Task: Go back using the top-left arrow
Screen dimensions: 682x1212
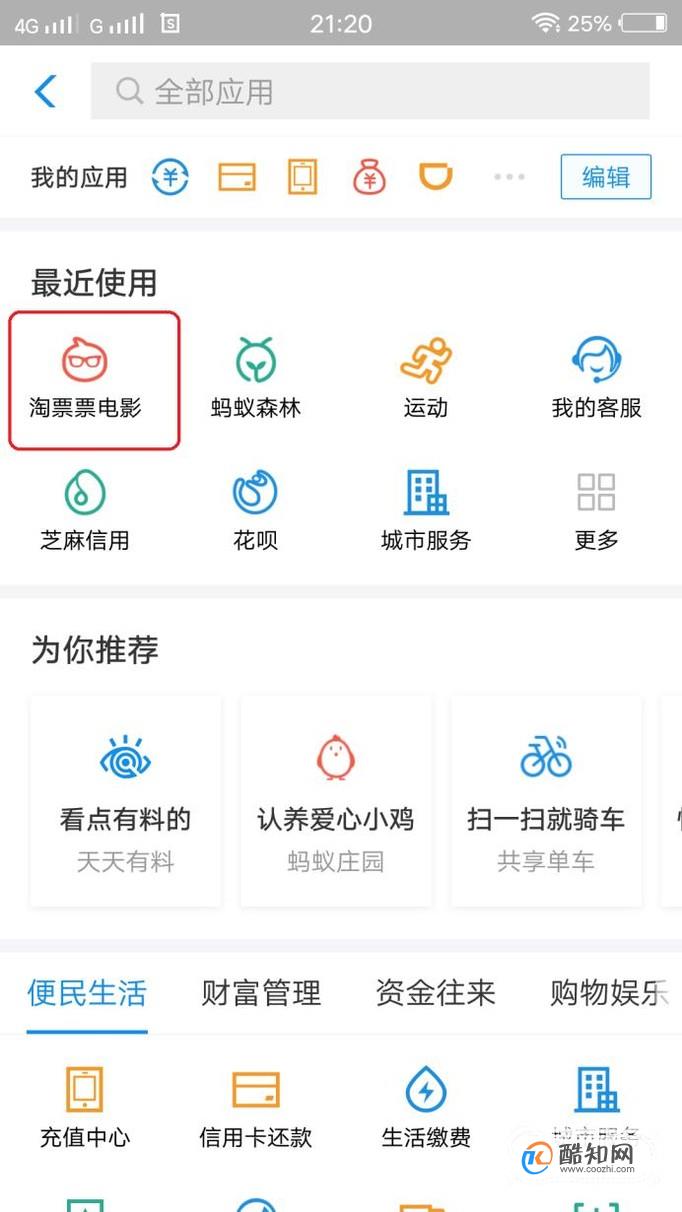Action: coord(45,91)
